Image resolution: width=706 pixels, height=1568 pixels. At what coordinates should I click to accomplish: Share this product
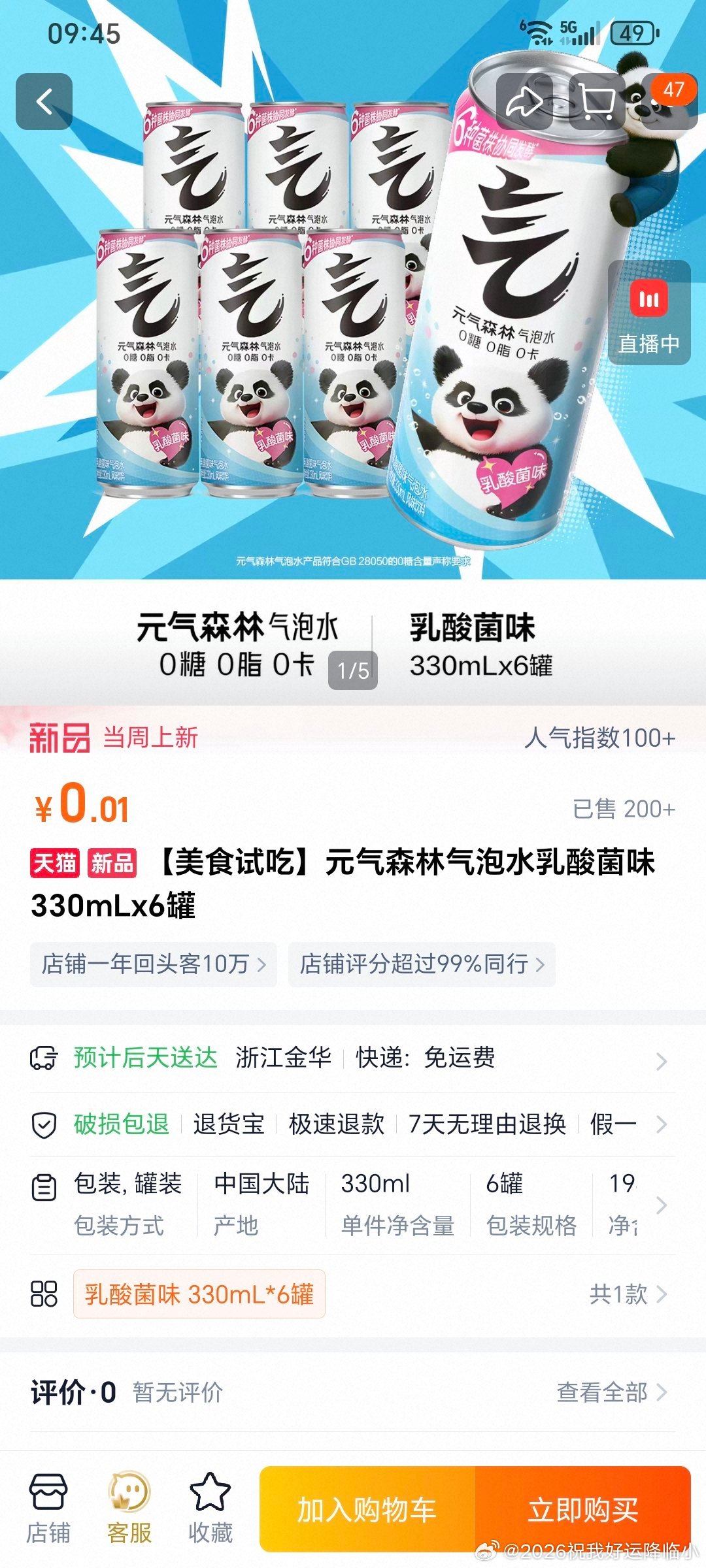[525, 102]
